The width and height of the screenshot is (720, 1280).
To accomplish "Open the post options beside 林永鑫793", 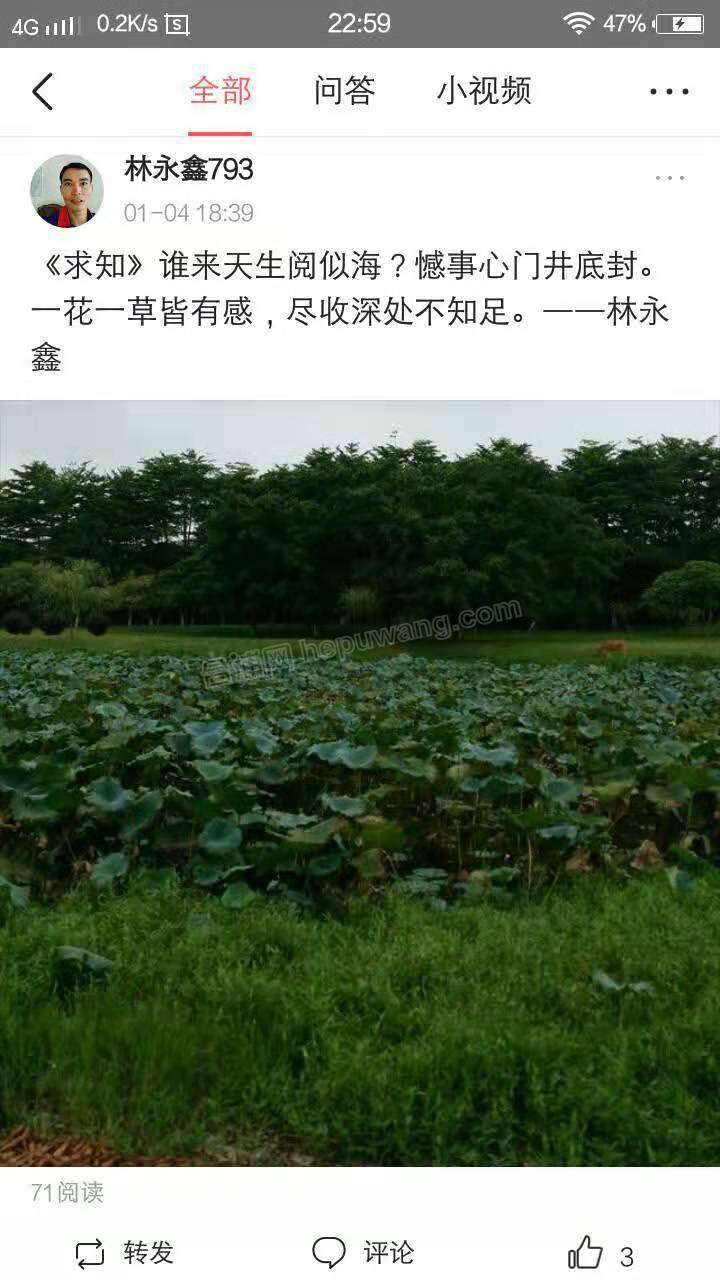I will tap(669, 179).
